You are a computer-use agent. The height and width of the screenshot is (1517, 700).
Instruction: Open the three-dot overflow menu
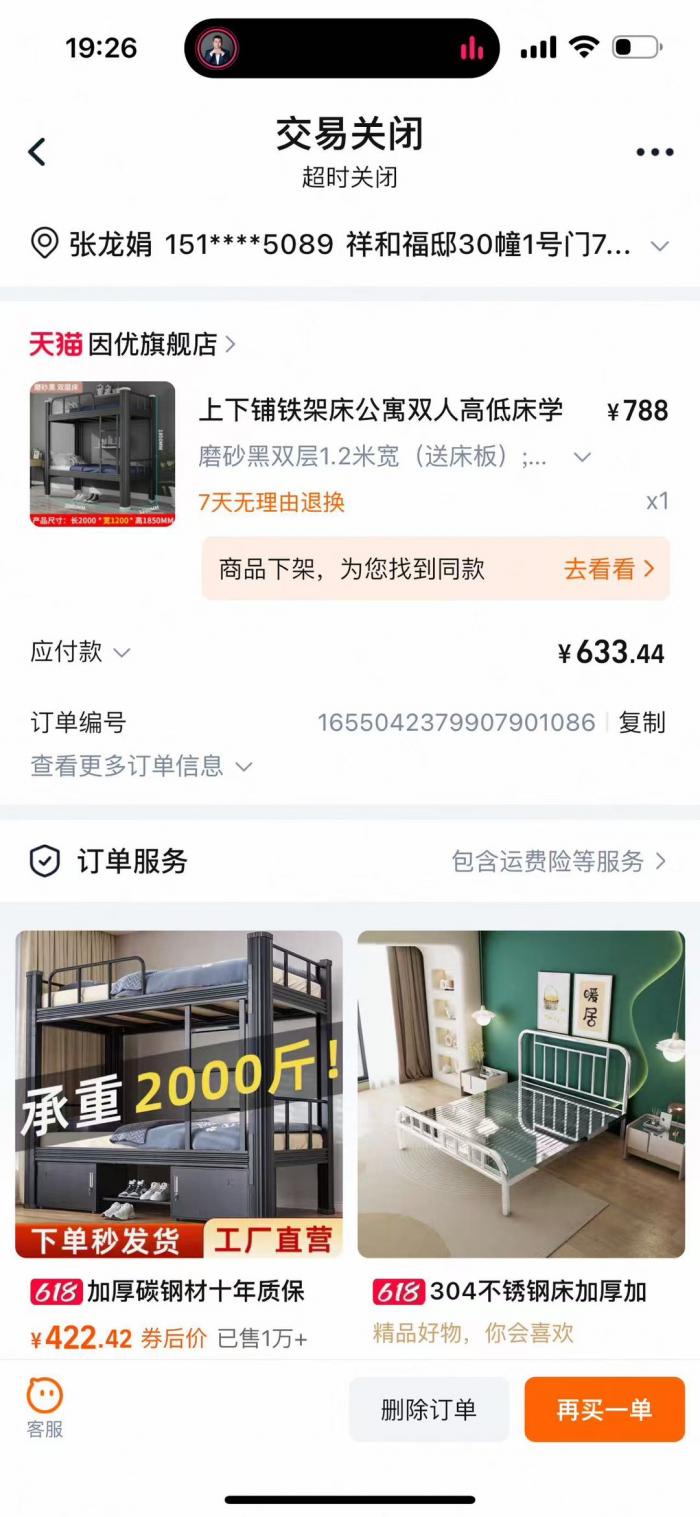point(654,152)
